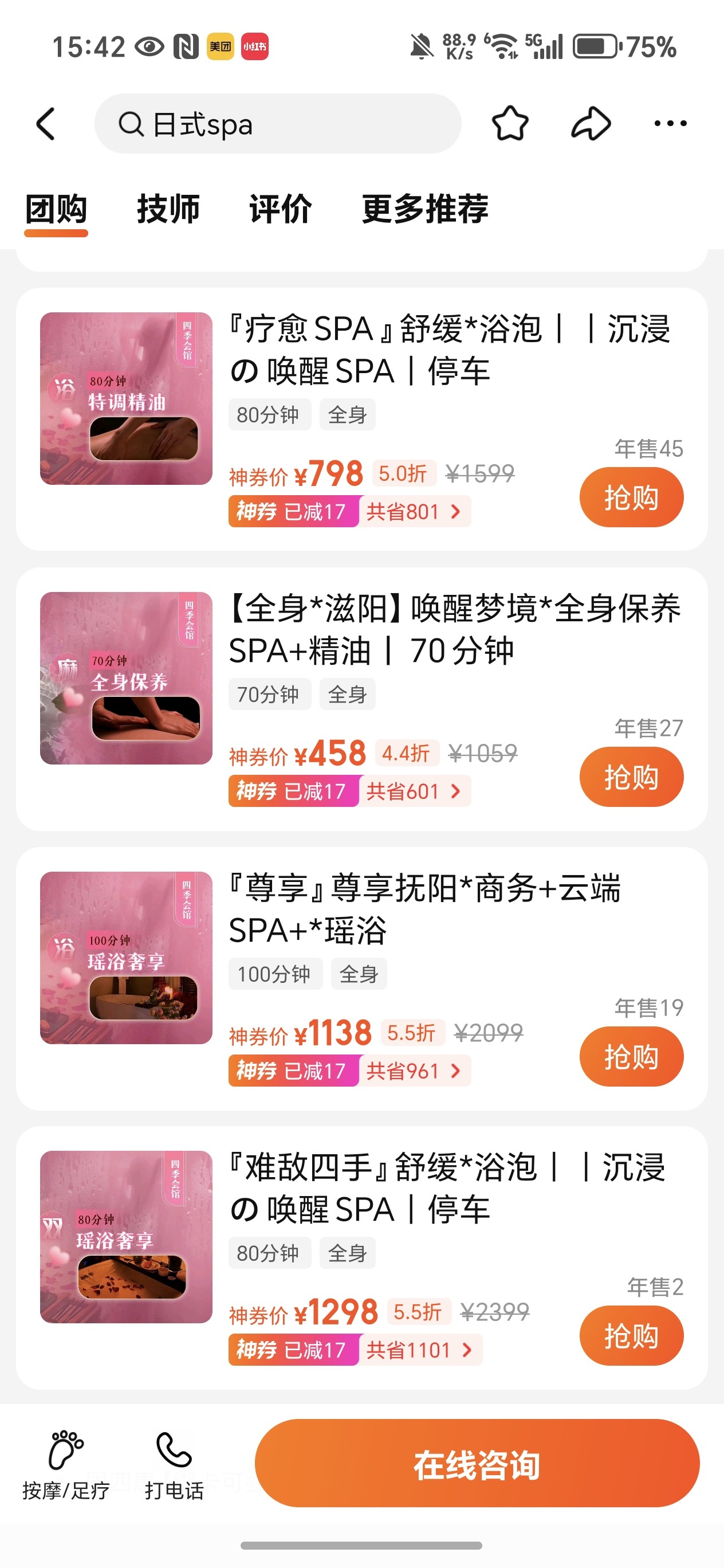724x1568 pixels.
Task: Show the 共省961 savings breakdown
Action: (x=414, y=1071)
